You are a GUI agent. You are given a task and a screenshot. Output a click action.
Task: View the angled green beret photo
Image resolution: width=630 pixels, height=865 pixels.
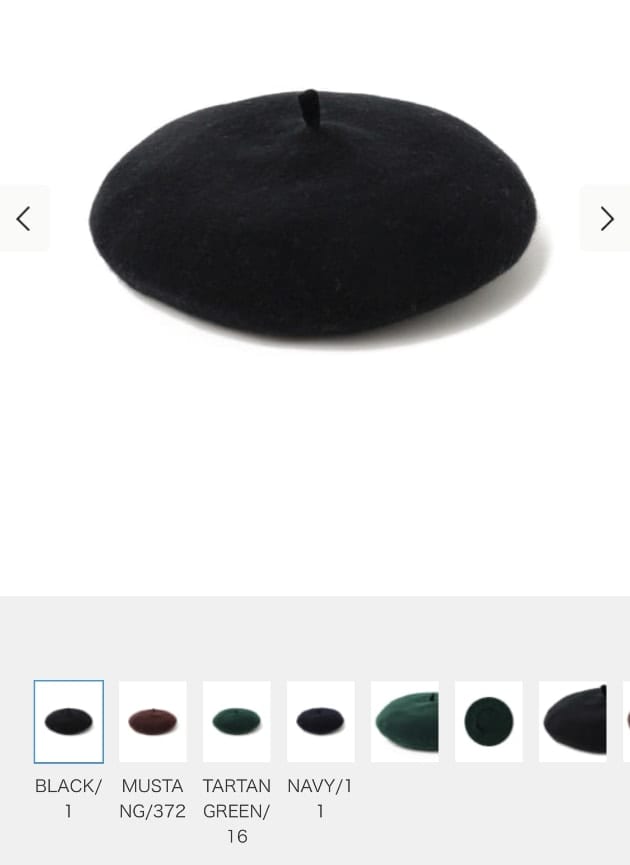click(404, 721)
